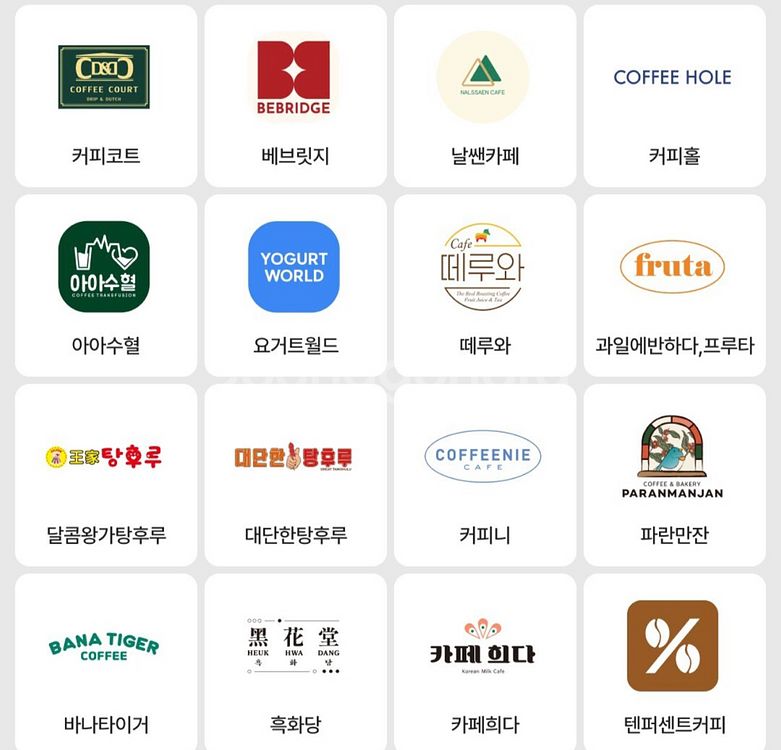The height and width of the screenshot is (750, 781).
Task: Open the 커피코트 brand card
Action: [105, 97]
